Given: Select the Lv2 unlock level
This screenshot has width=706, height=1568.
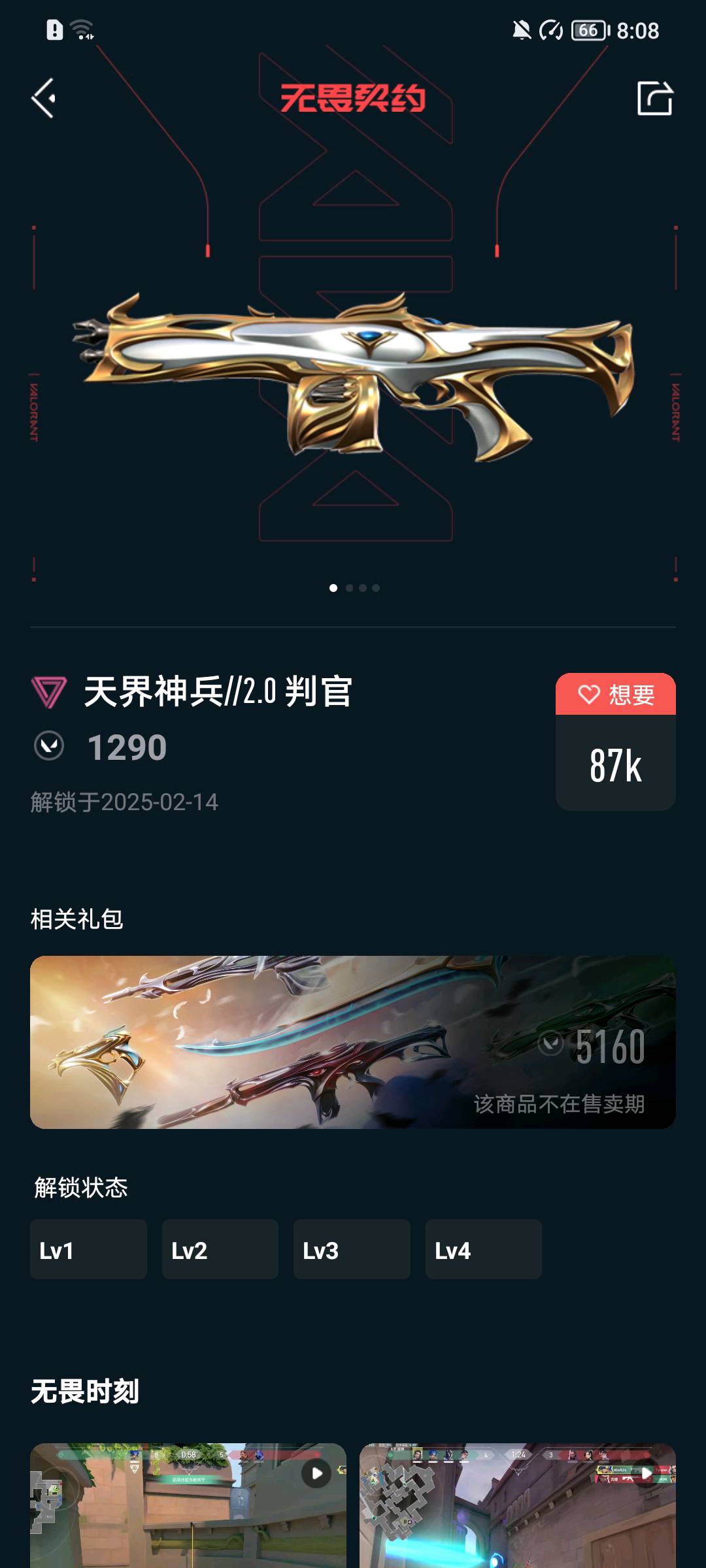Looking at the screenshot, I should tap(220, 1249).
